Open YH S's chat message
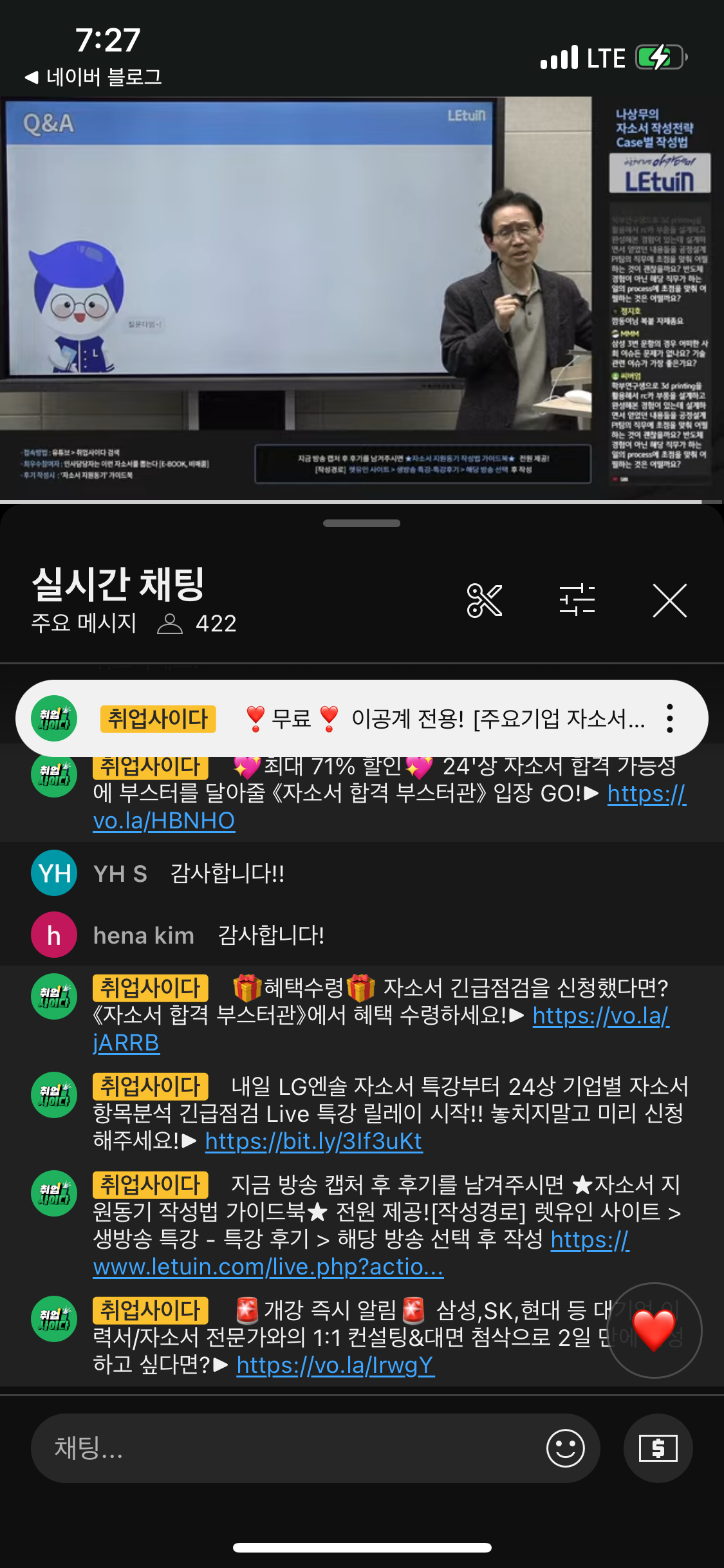 coord(225,873)
